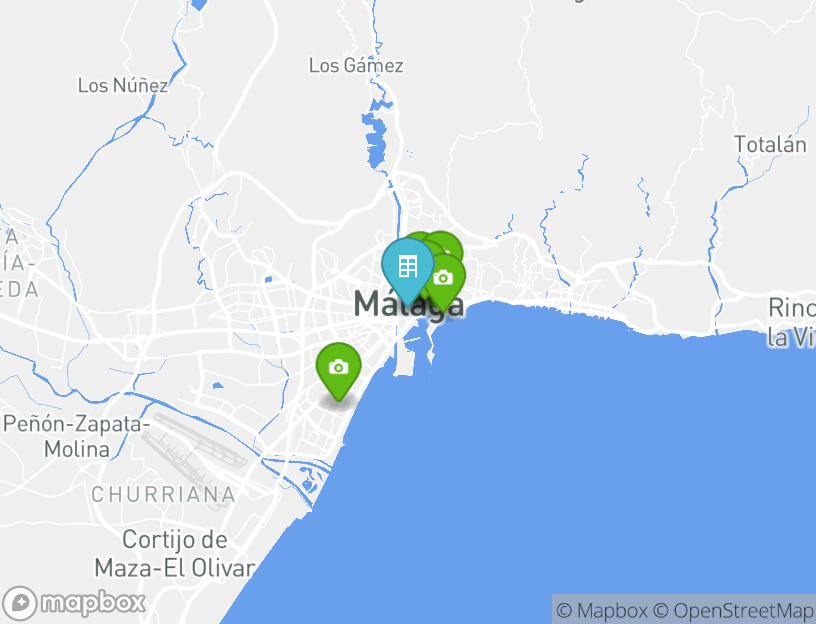Screen dimensions: 816x624
Task: Select the blue hotel building pin on Málaga
Action: pos(407,266)
